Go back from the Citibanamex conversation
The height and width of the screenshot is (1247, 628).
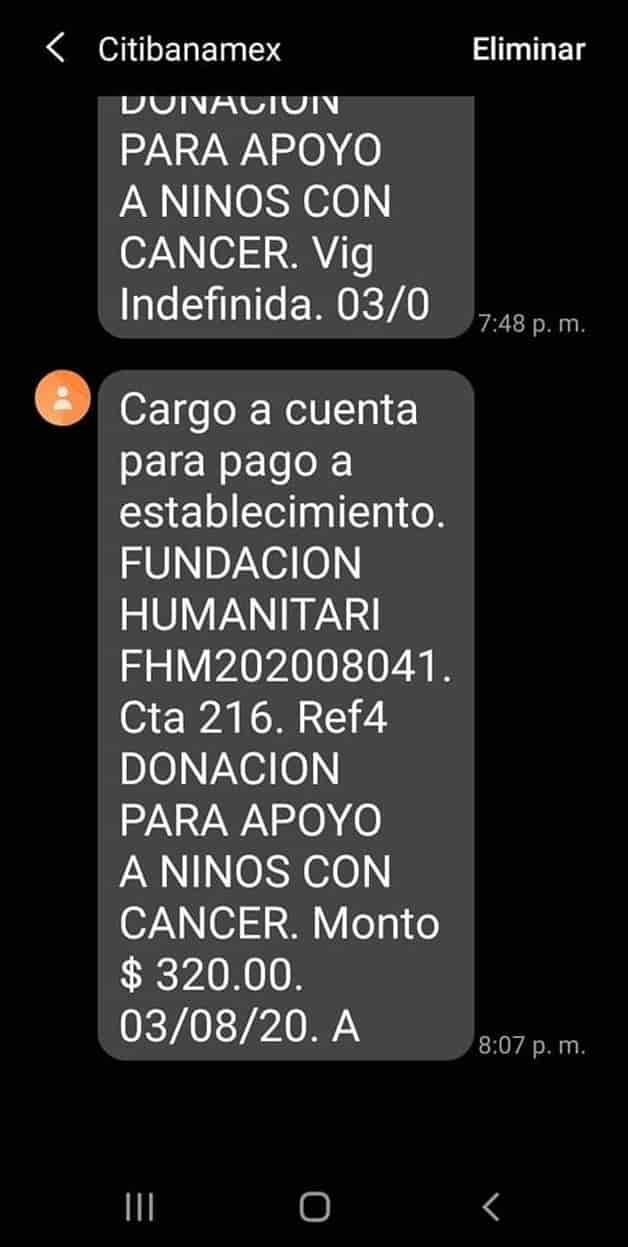(56, 48)
